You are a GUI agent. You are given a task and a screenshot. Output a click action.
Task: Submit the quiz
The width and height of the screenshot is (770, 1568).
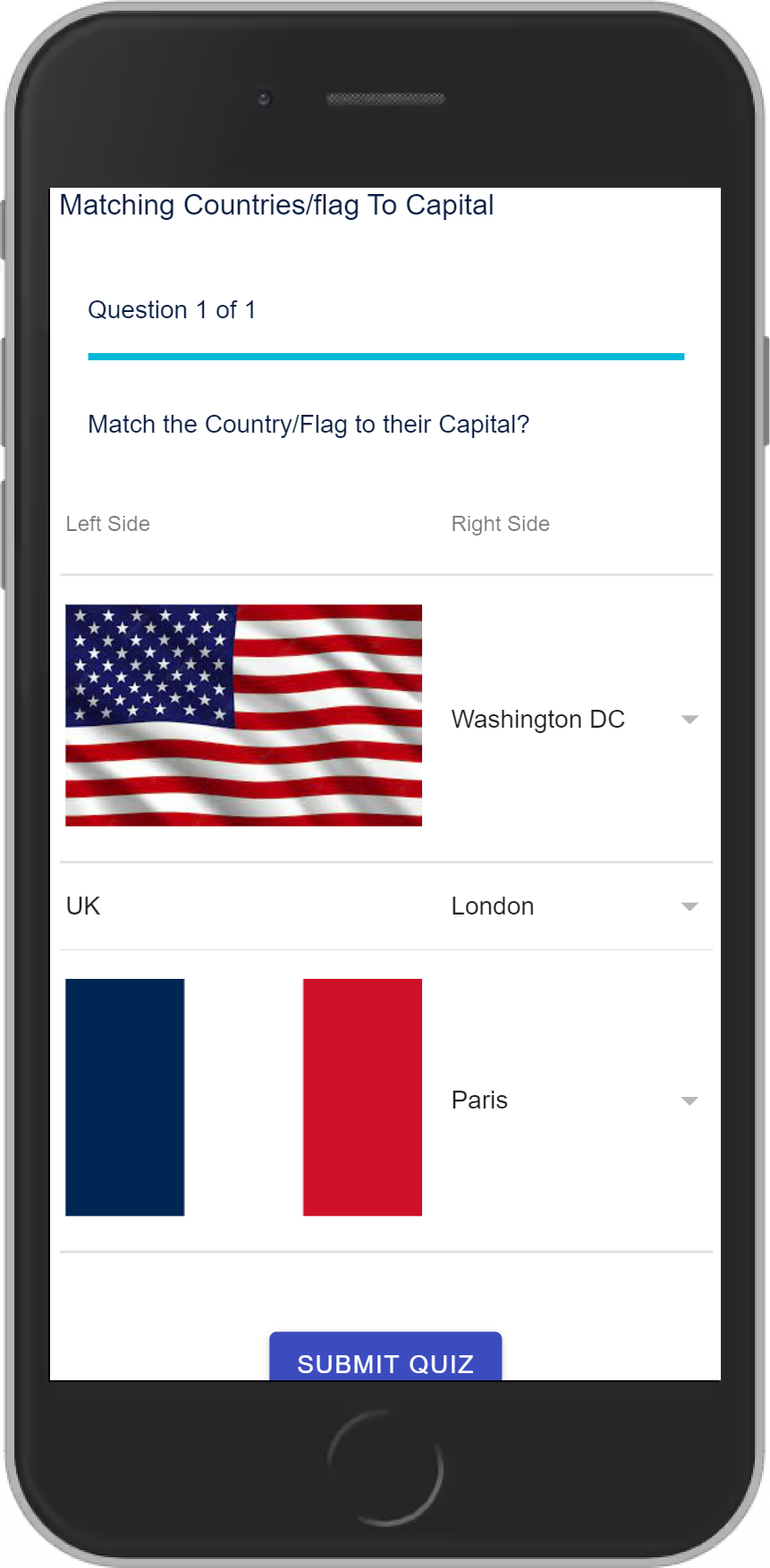click(x=385, y=1359)
